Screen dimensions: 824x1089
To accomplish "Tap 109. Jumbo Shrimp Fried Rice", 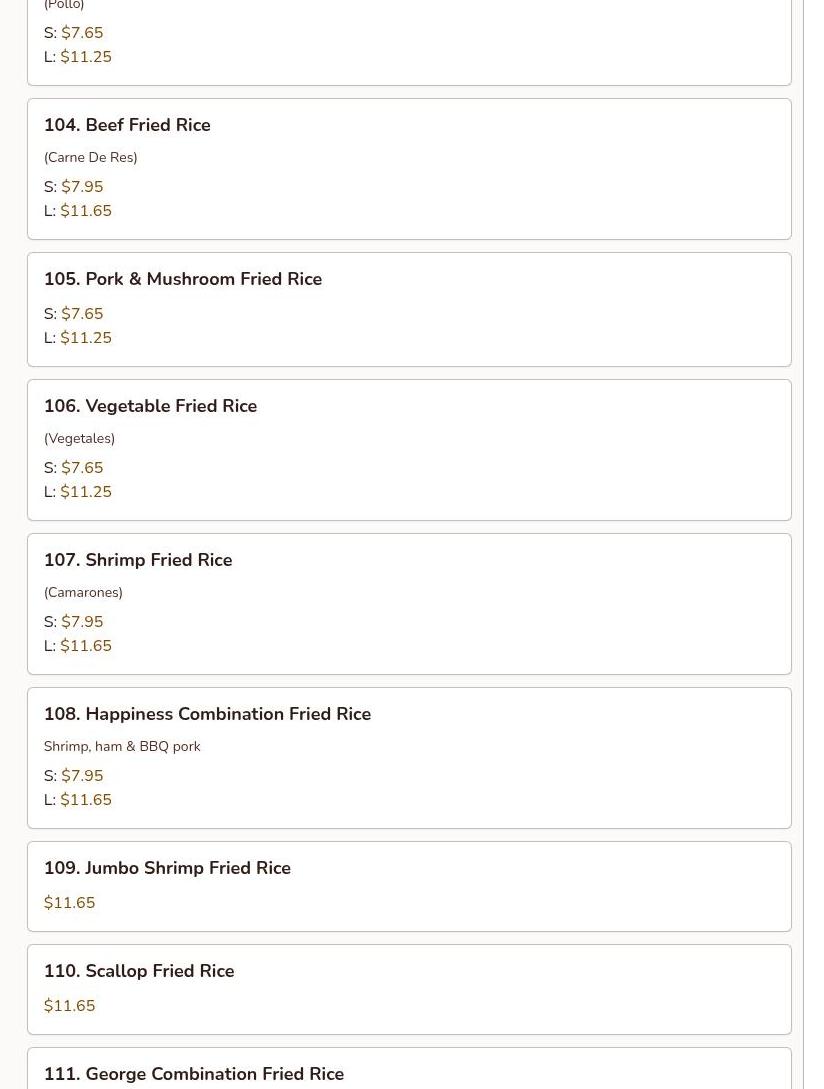I will click(167, 869).
